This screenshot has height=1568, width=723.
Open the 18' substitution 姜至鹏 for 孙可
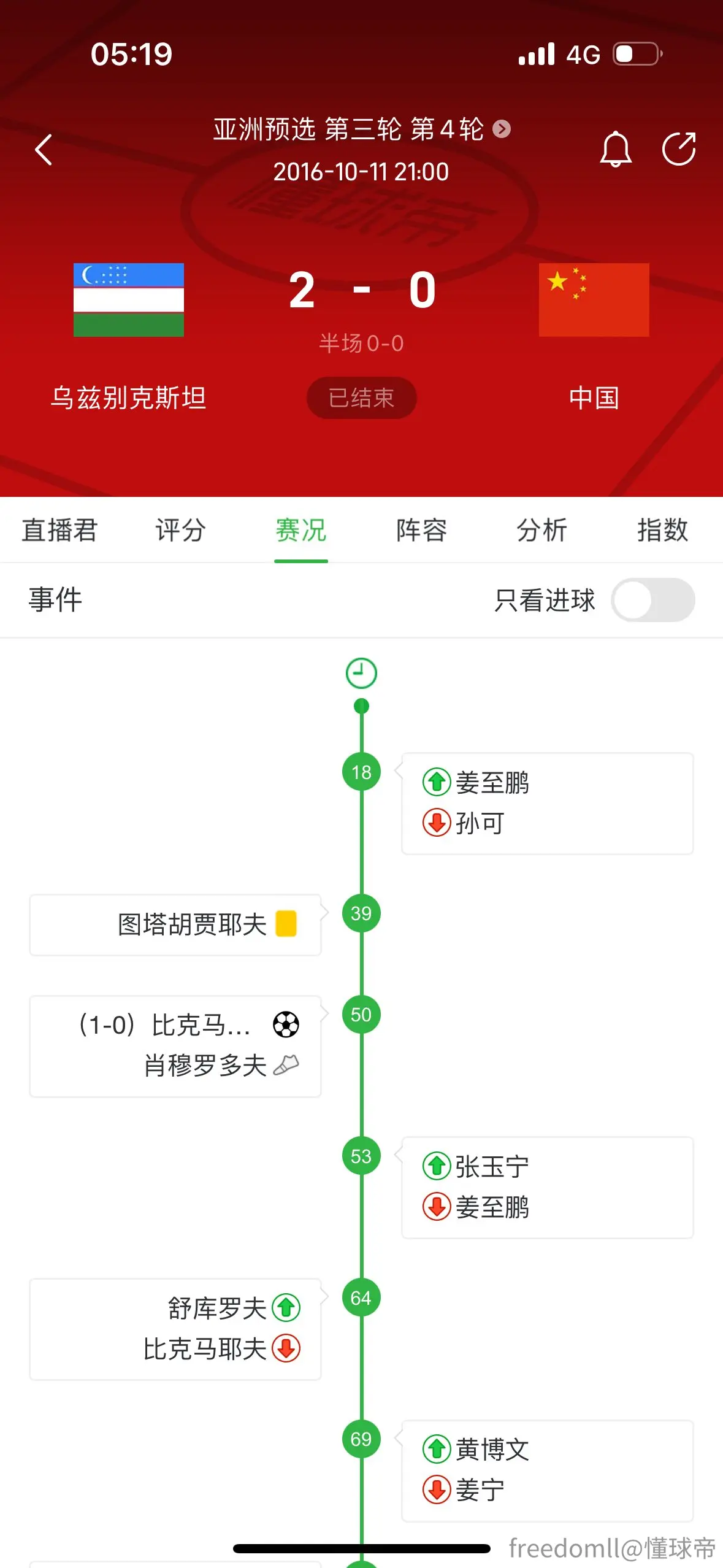pyautogui.click(x=547, y=803)
